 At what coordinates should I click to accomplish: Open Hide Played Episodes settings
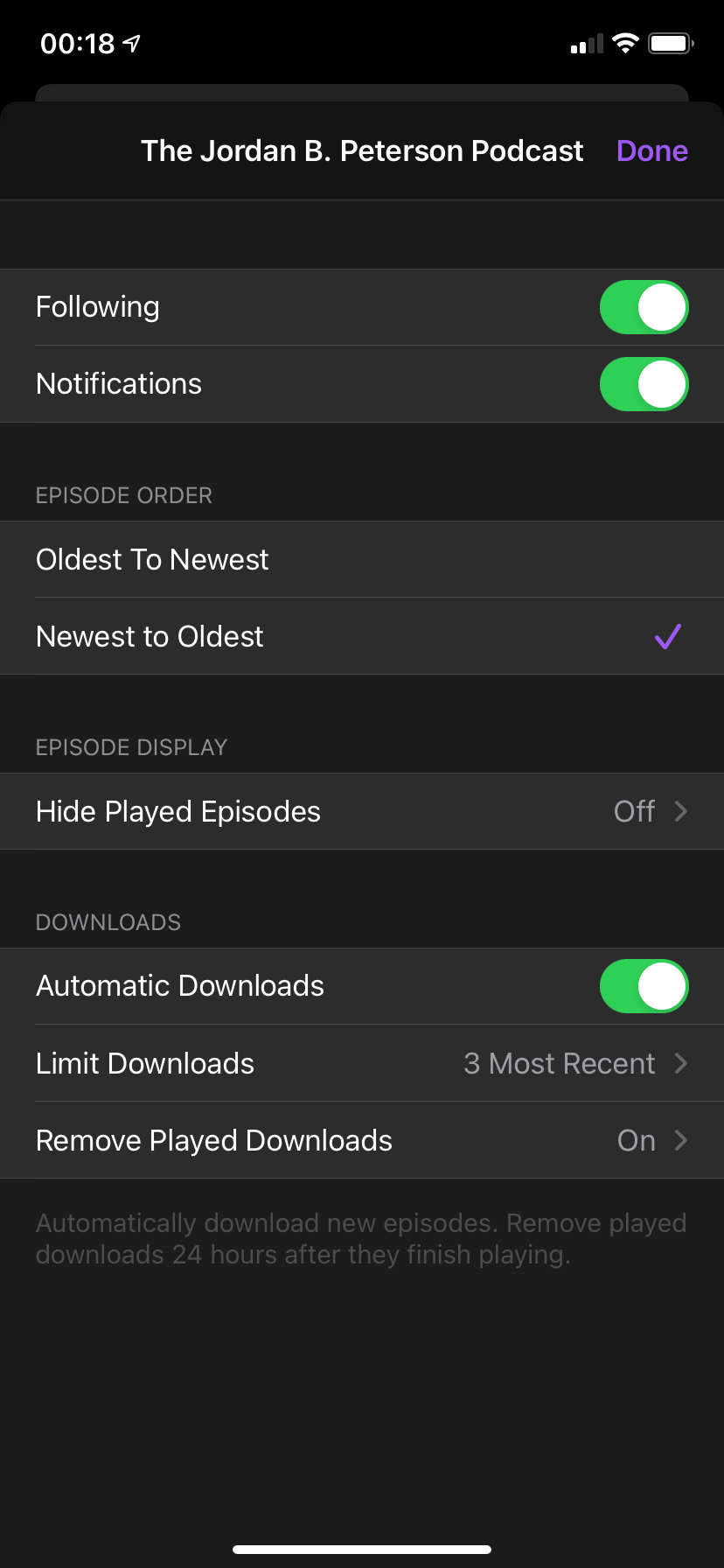tap(362, 811)
